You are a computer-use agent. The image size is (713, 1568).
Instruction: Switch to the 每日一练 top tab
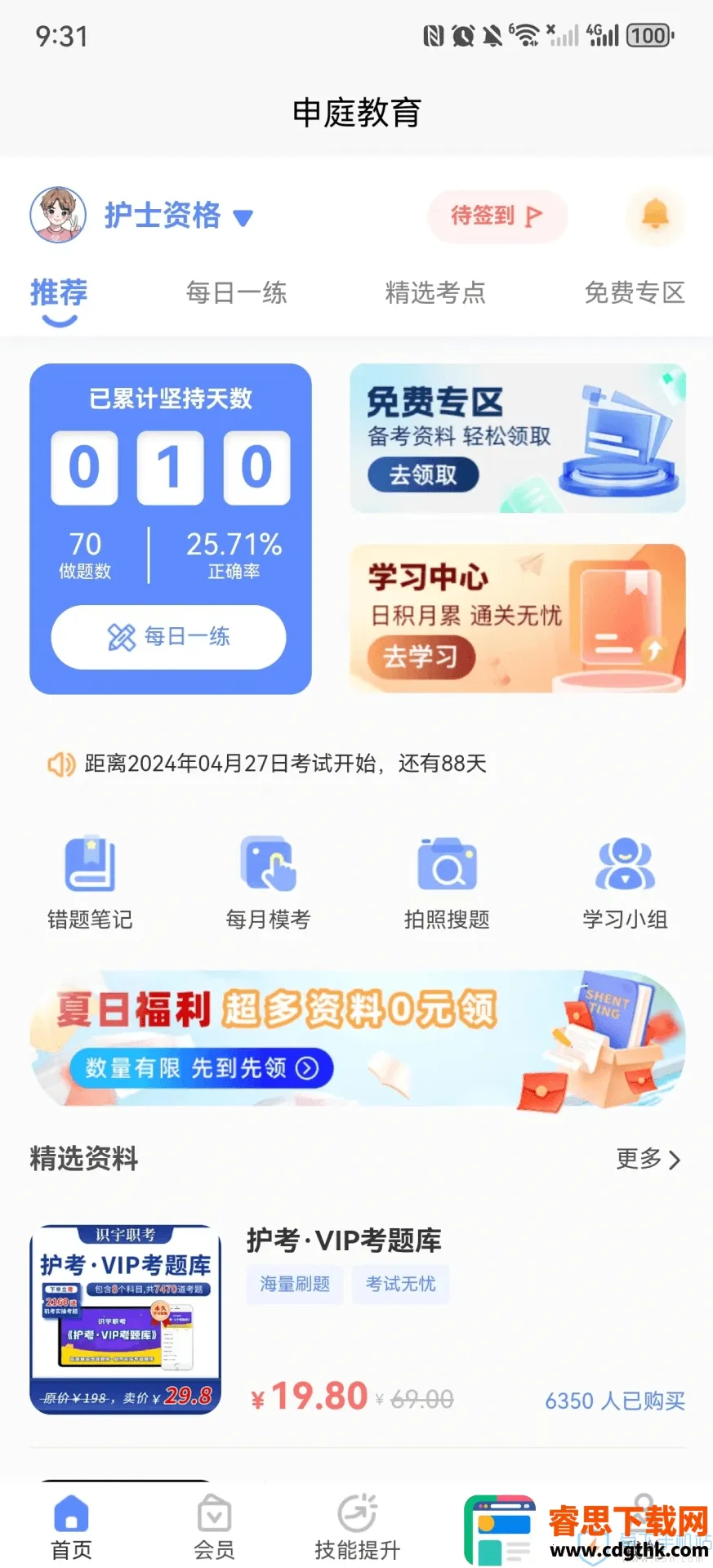(236, 292)
